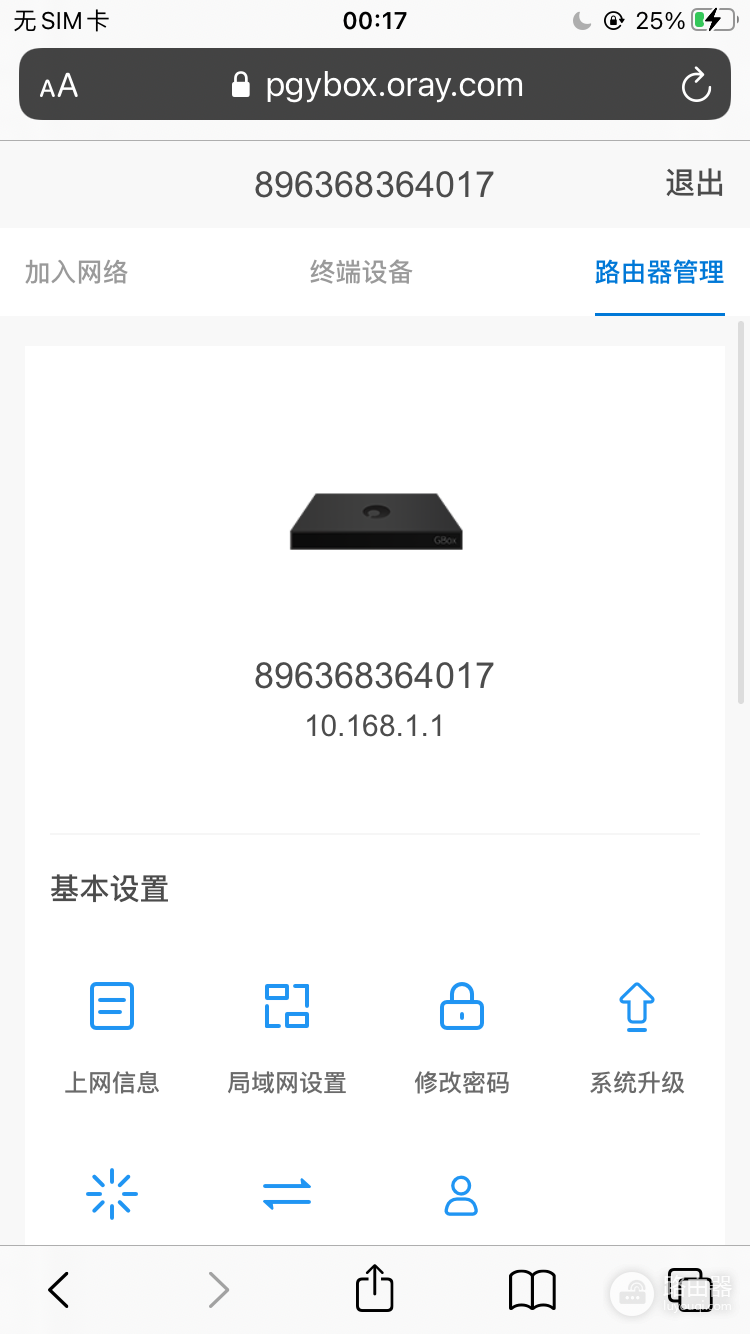Tap the AA text size control
Viewport: 750px width, 1334px height.
57,85
